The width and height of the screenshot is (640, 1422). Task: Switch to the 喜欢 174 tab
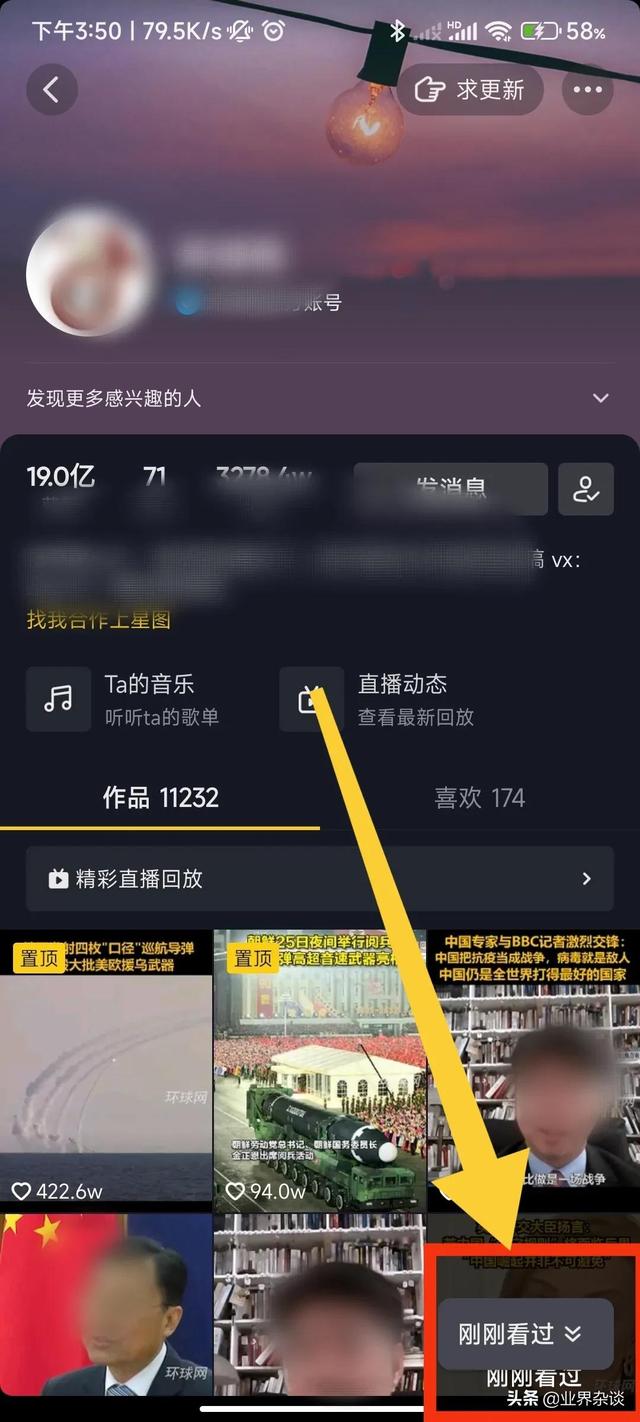tap(479, 797)
